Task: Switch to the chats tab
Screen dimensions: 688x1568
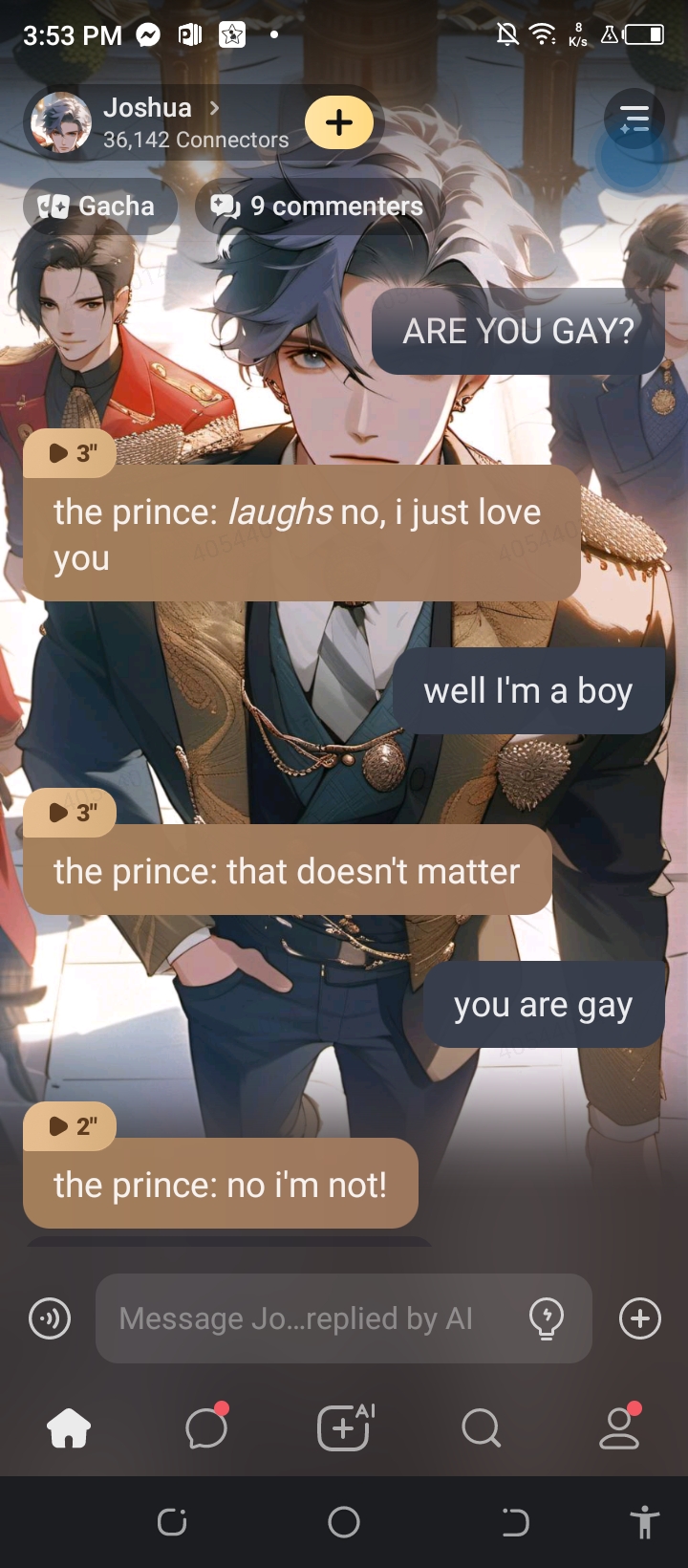Action: click(206, 1429)
